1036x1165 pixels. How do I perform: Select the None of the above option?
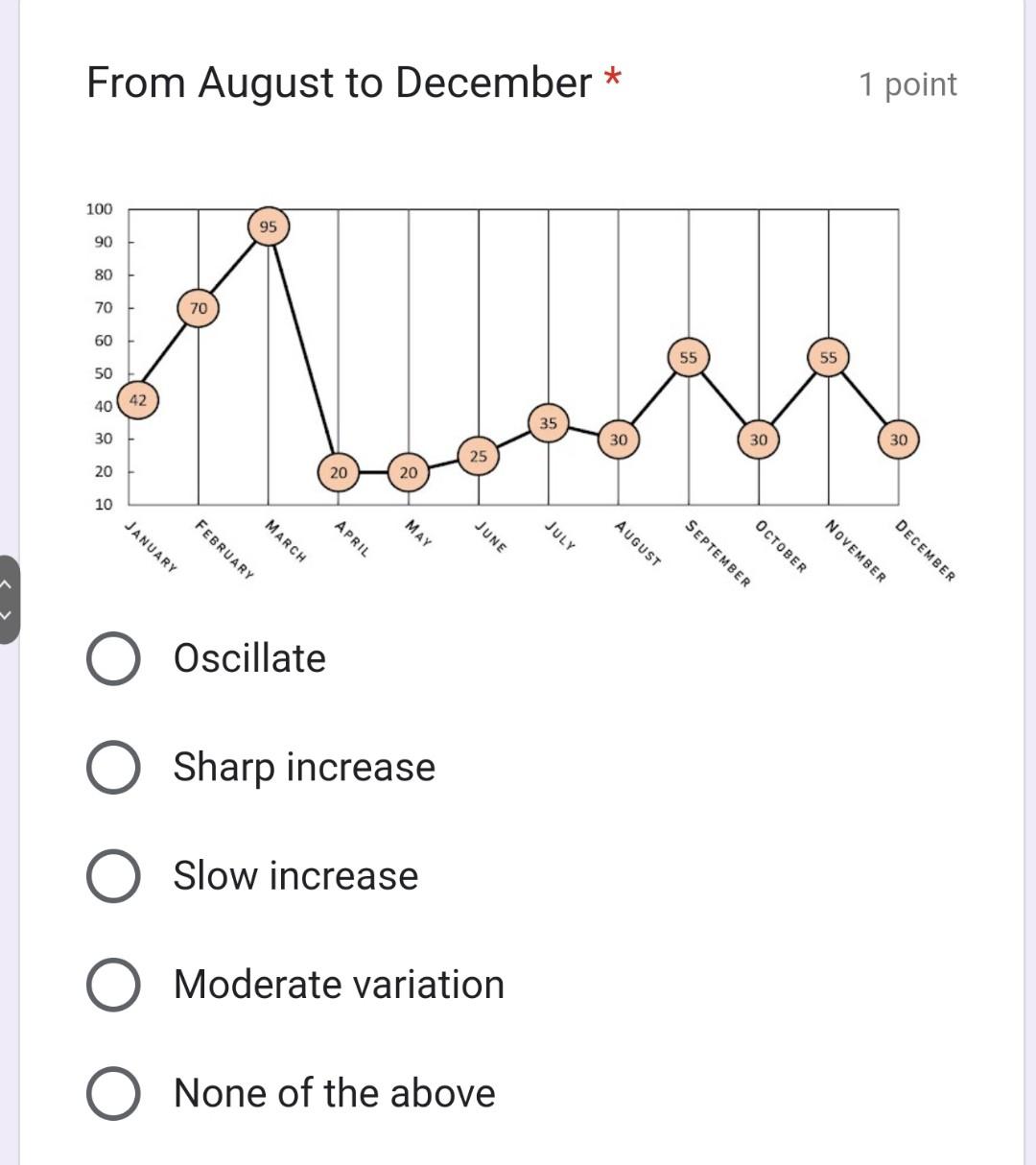(x=112, y=1091)
